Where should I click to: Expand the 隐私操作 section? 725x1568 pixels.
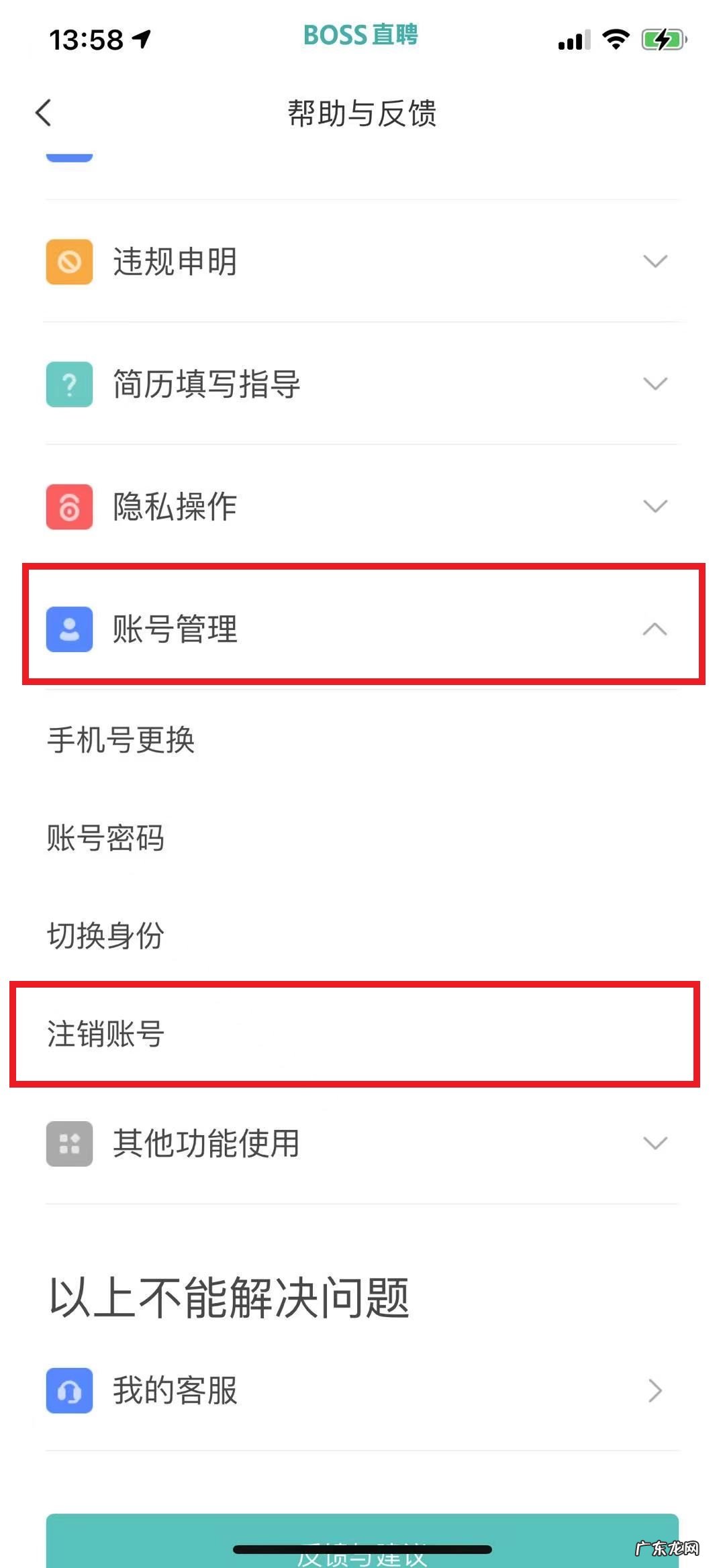pyautogui.click(x=362, y=506)
